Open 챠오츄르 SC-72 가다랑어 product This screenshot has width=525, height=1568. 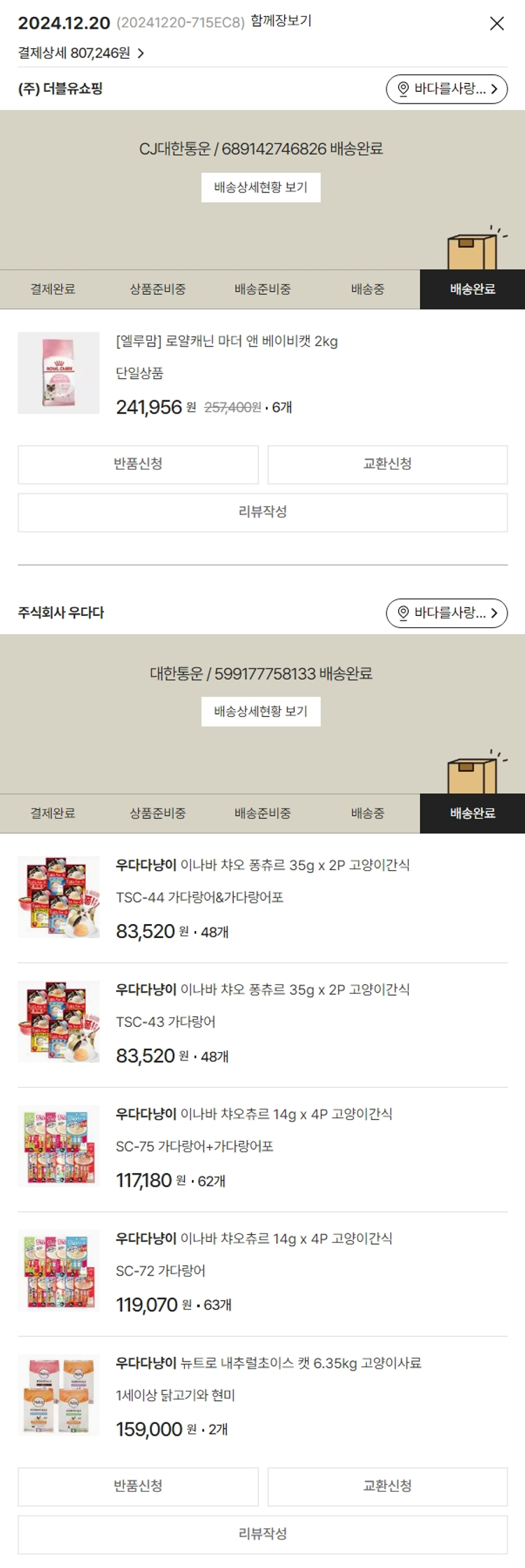pyautogui.click(x=253, y=1239)
